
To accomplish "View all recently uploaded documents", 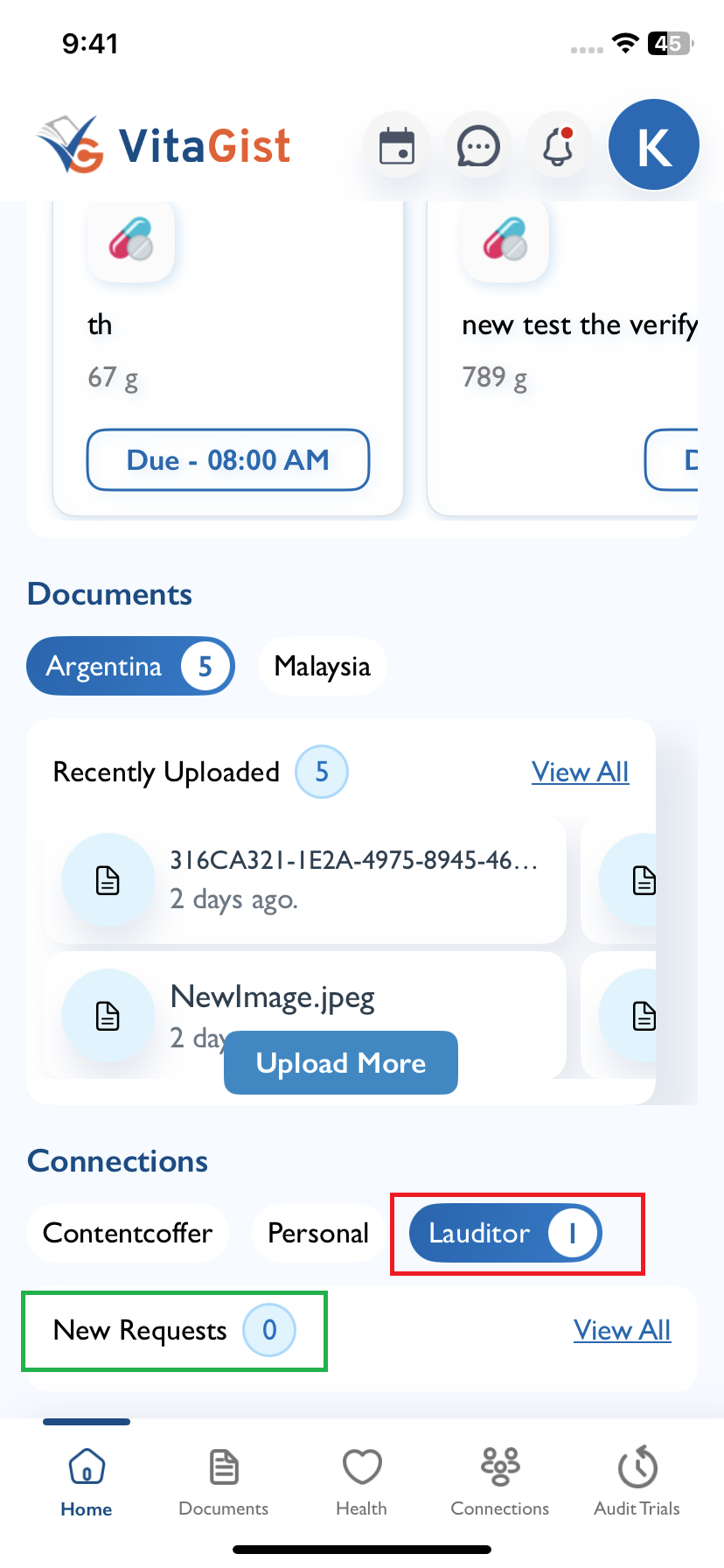I will [x=580, y=772].
